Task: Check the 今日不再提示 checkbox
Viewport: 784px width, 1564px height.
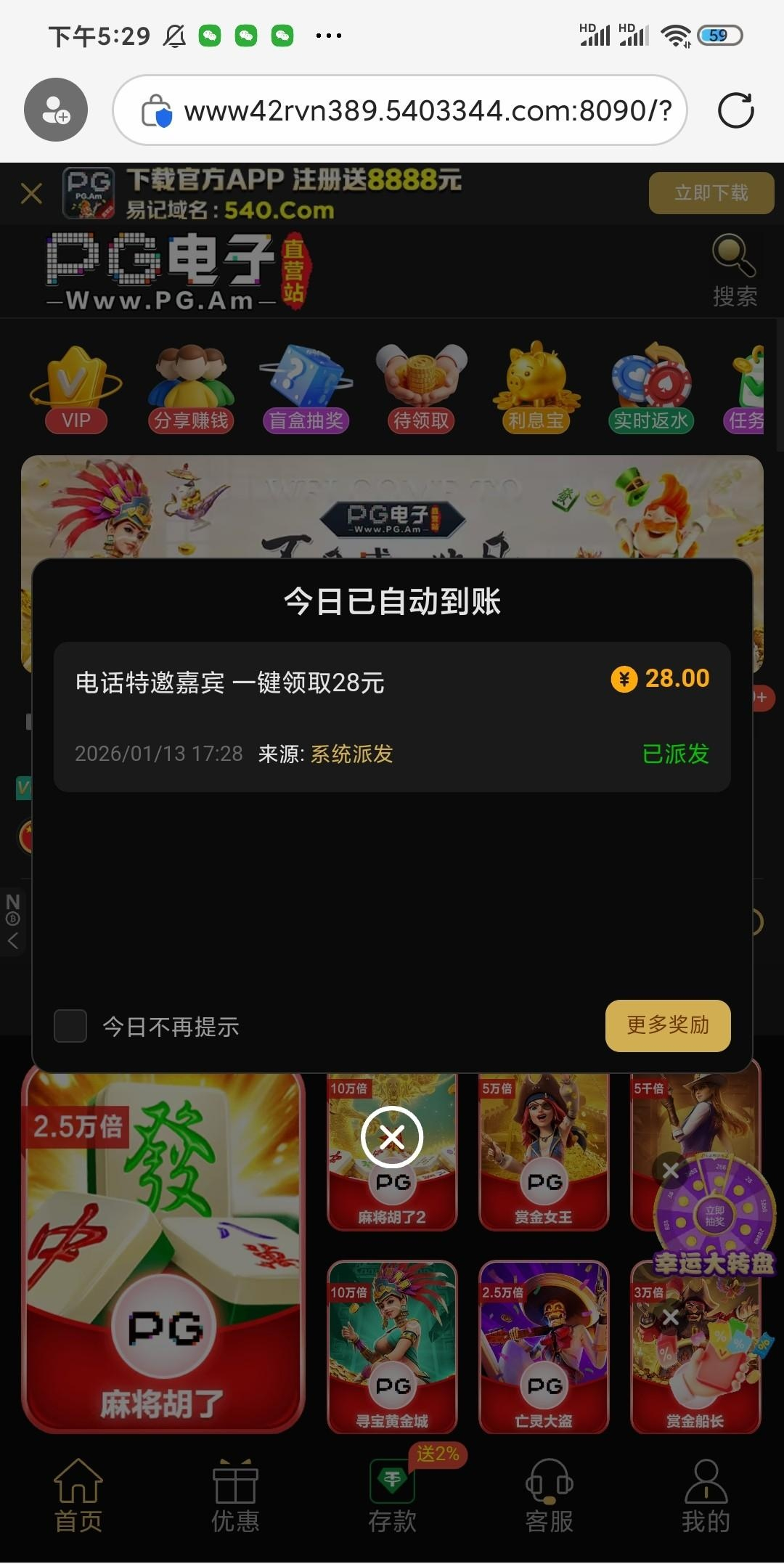Action: click(x=70, y=1026)
